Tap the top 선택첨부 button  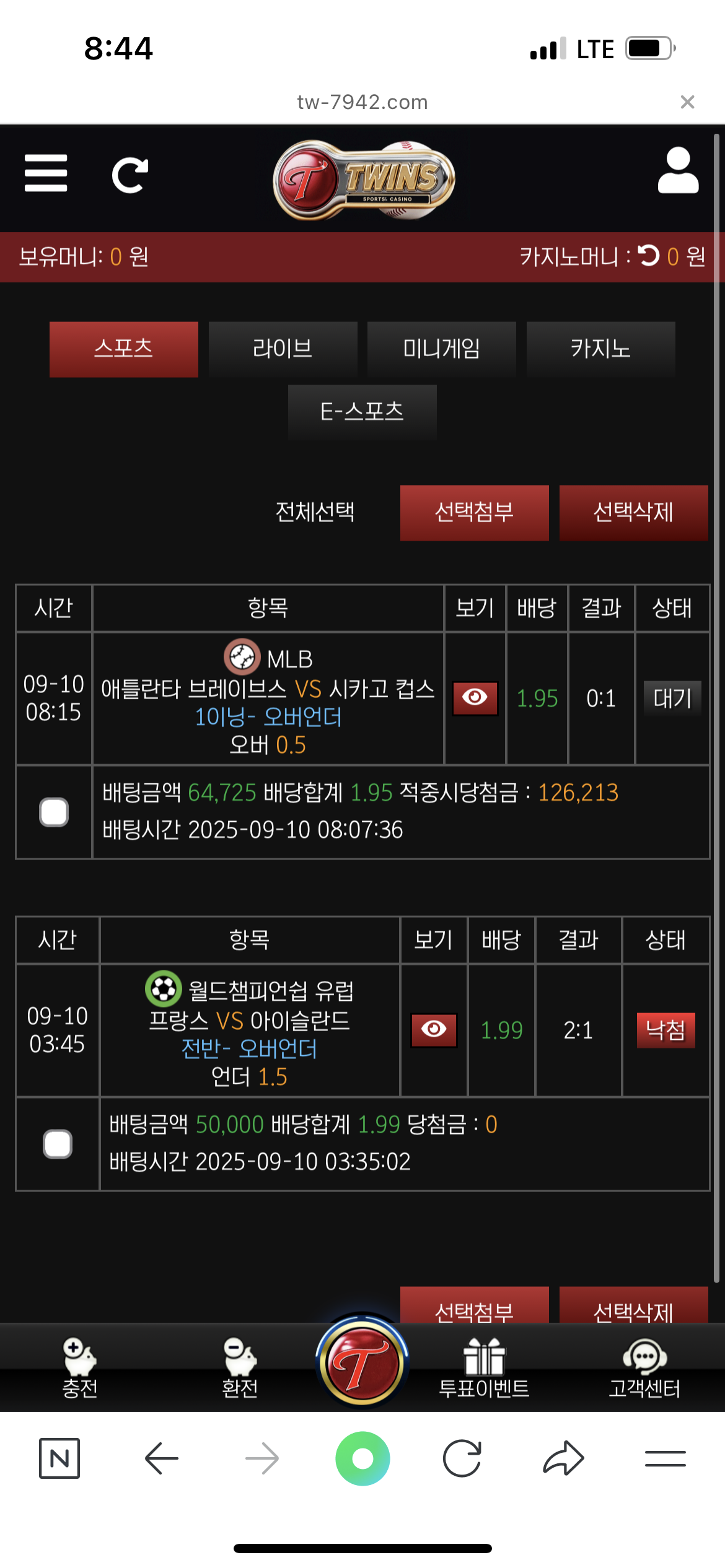pos(474,512)
